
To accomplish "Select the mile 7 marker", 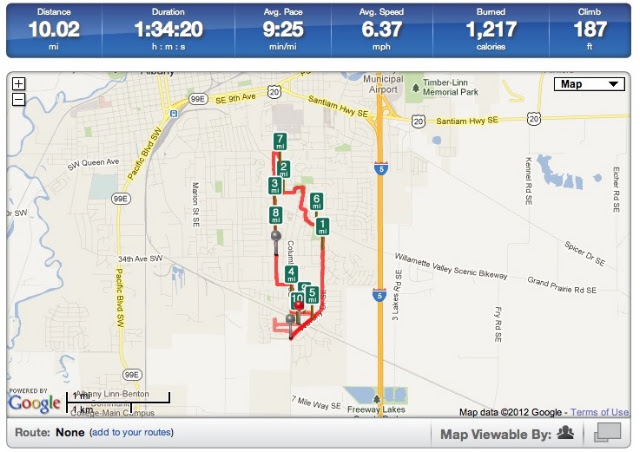I will (280, 141).
